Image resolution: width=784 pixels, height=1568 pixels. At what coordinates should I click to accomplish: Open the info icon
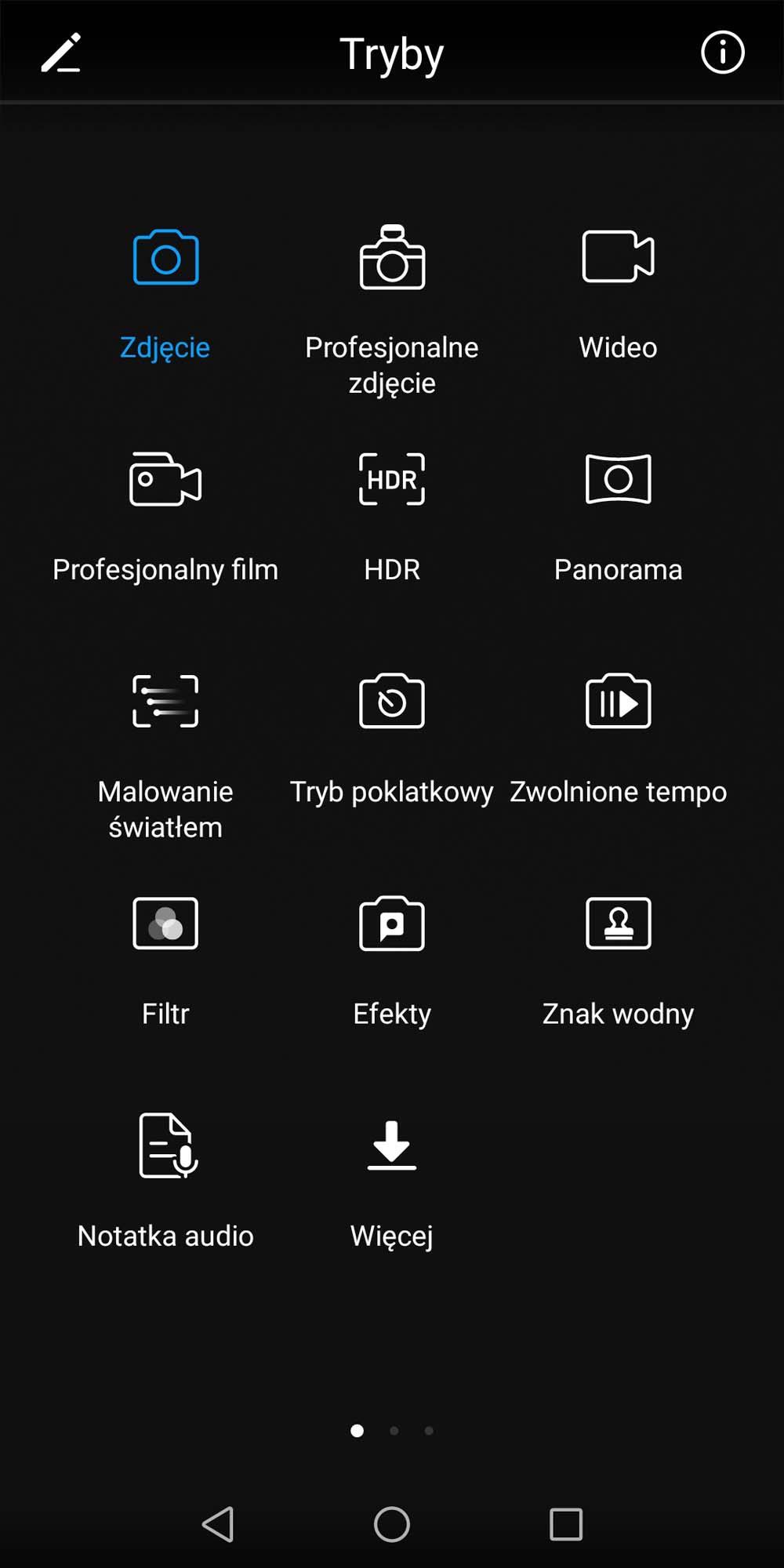(722, 53)
